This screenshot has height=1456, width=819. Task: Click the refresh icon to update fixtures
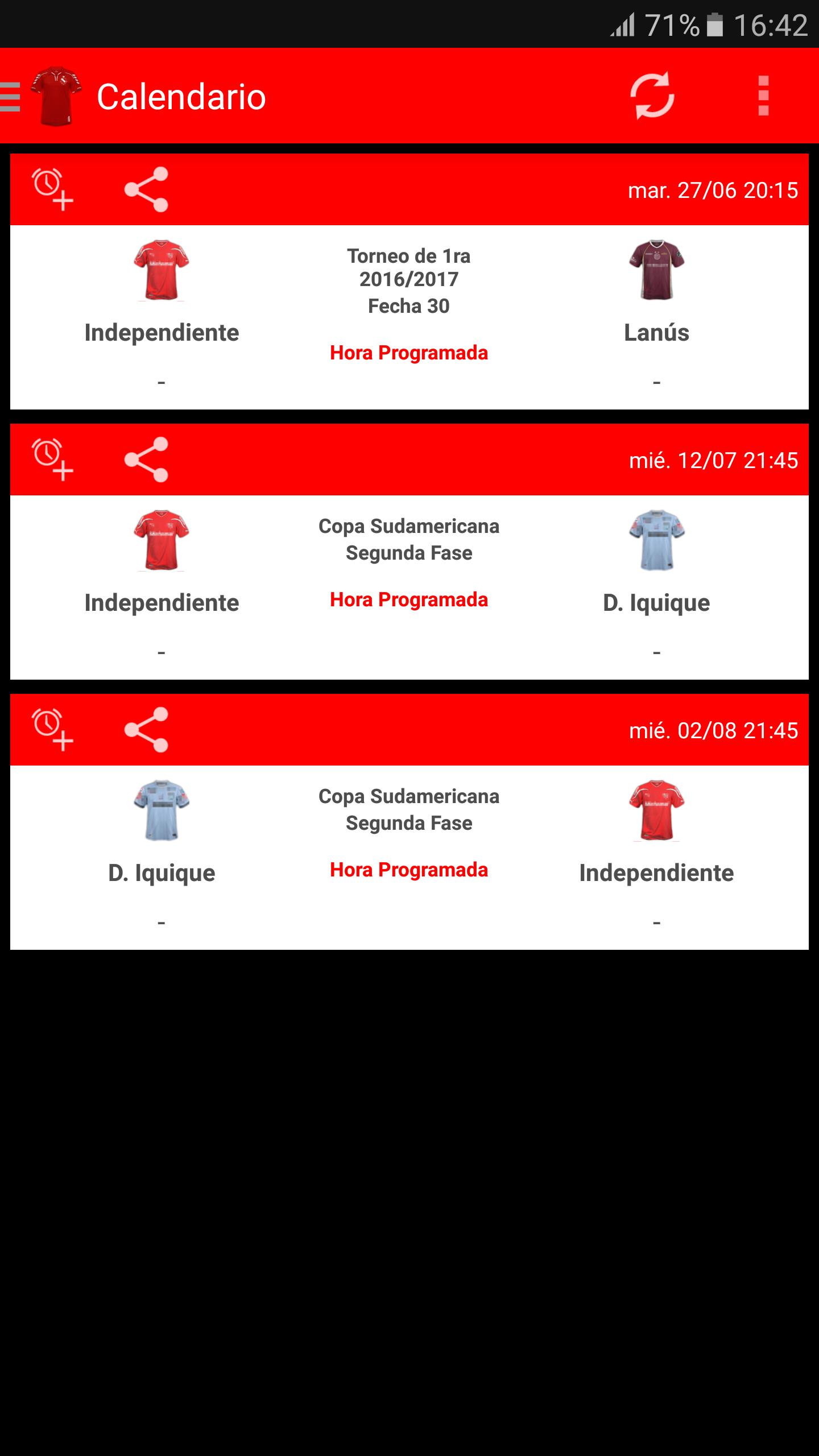click(x=653, y=97)
